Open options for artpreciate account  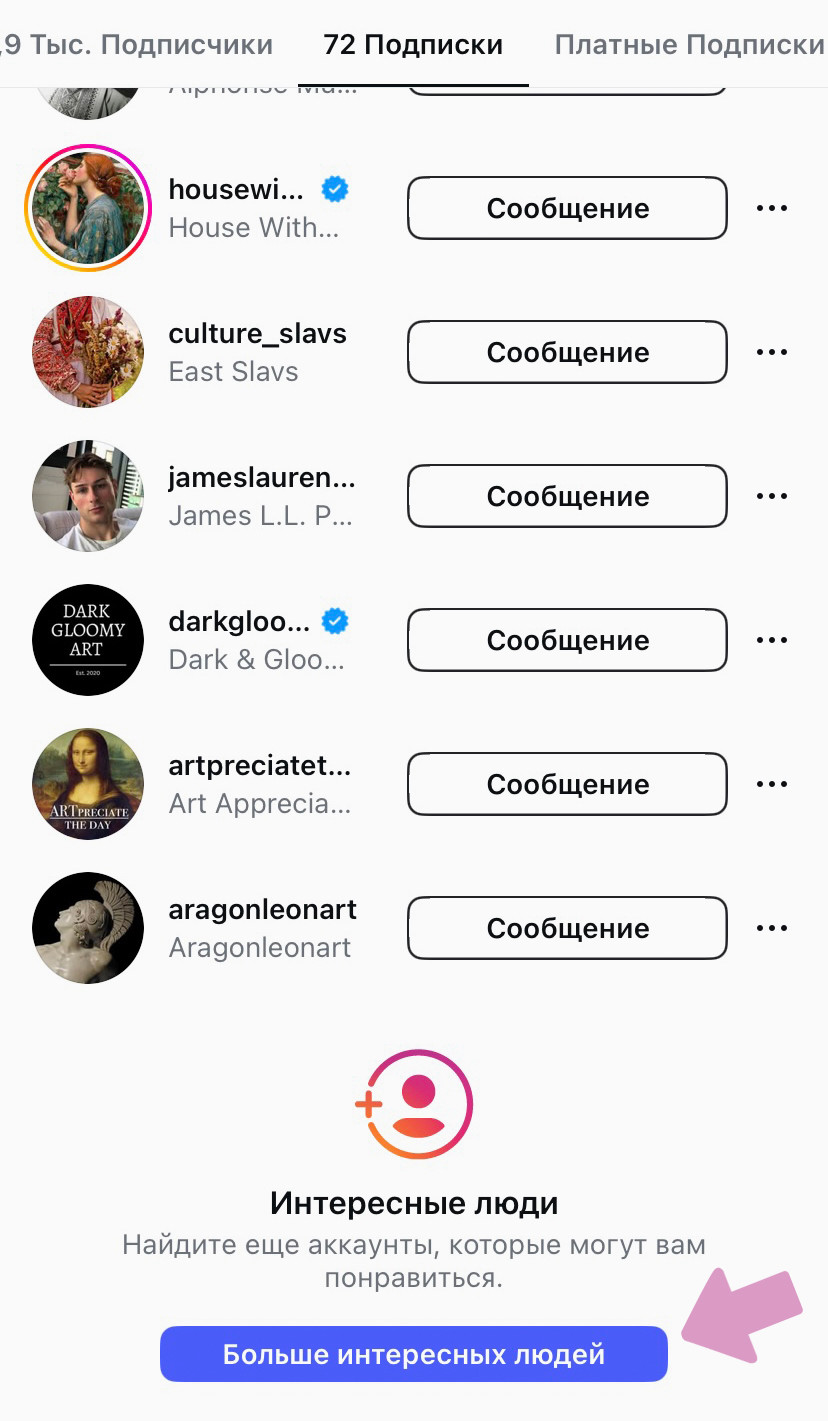click(x=772, y=784)
